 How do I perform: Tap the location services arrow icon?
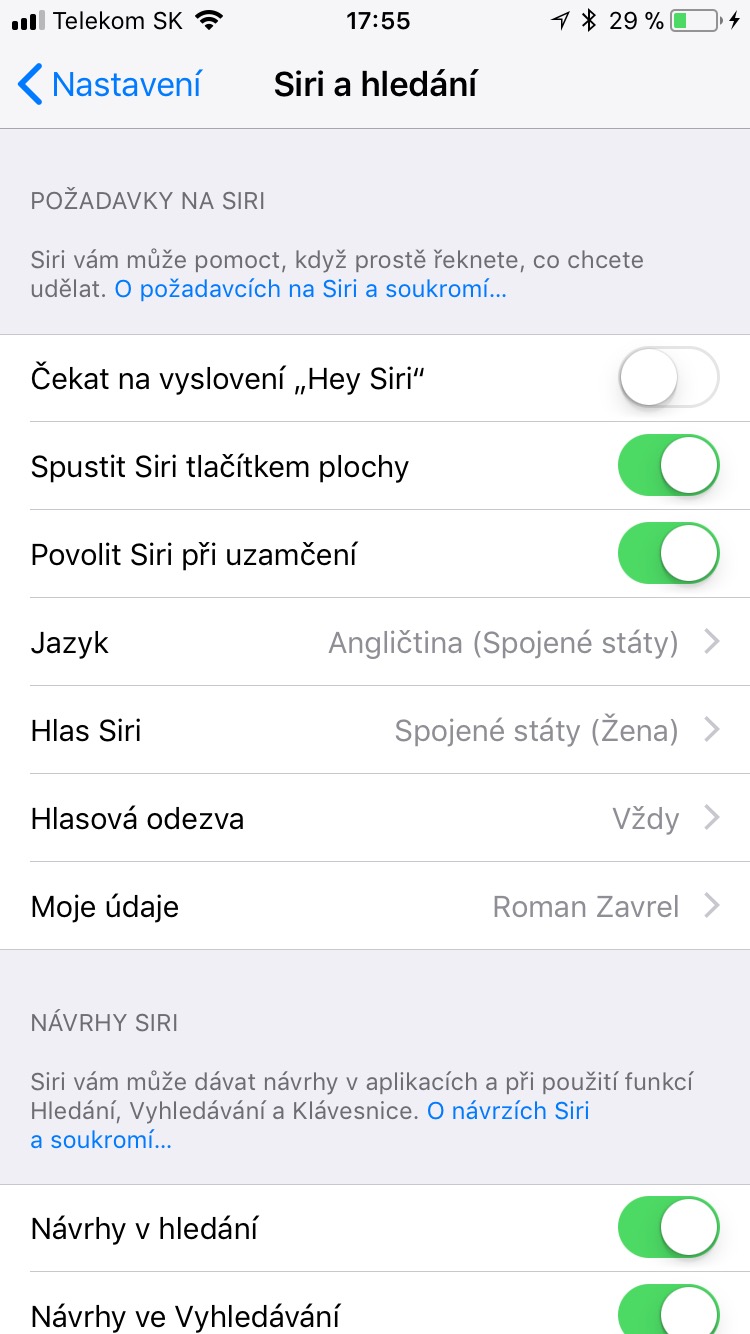(558, 20)
